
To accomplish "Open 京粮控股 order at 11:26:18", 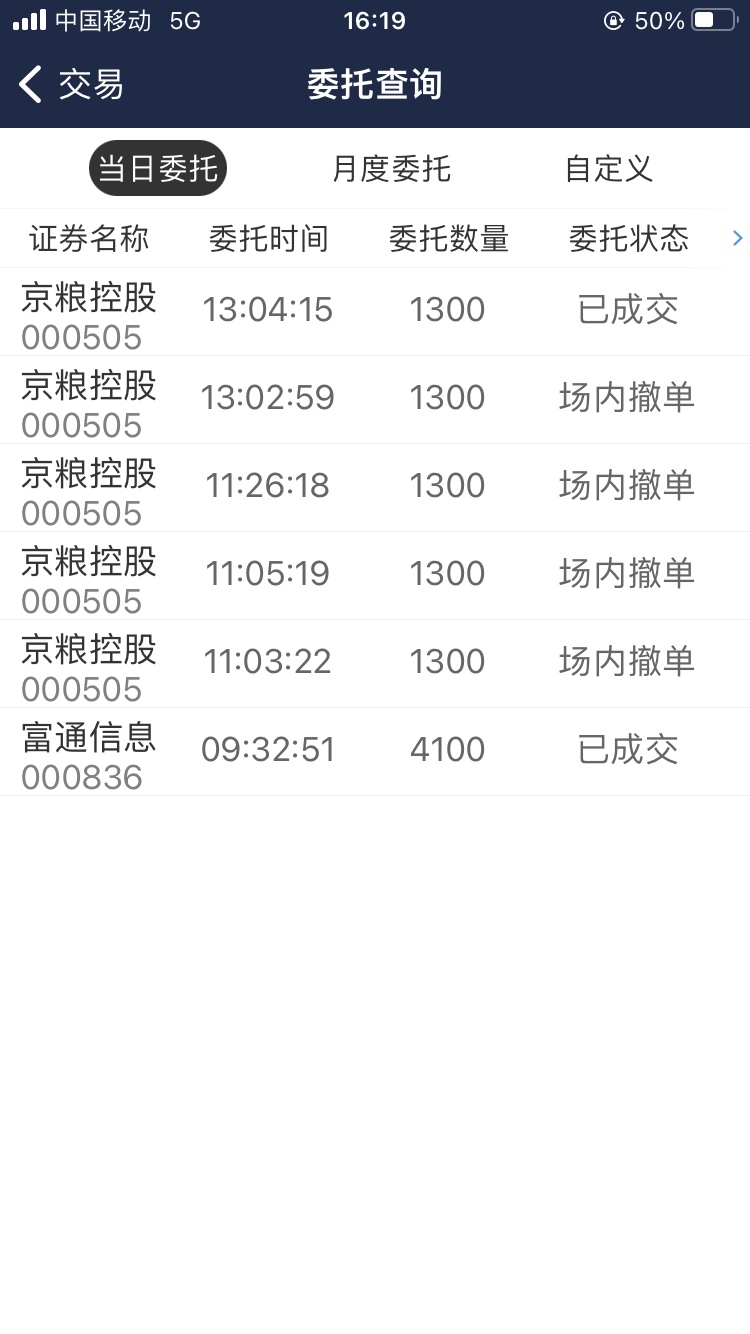I will point(375,488).
